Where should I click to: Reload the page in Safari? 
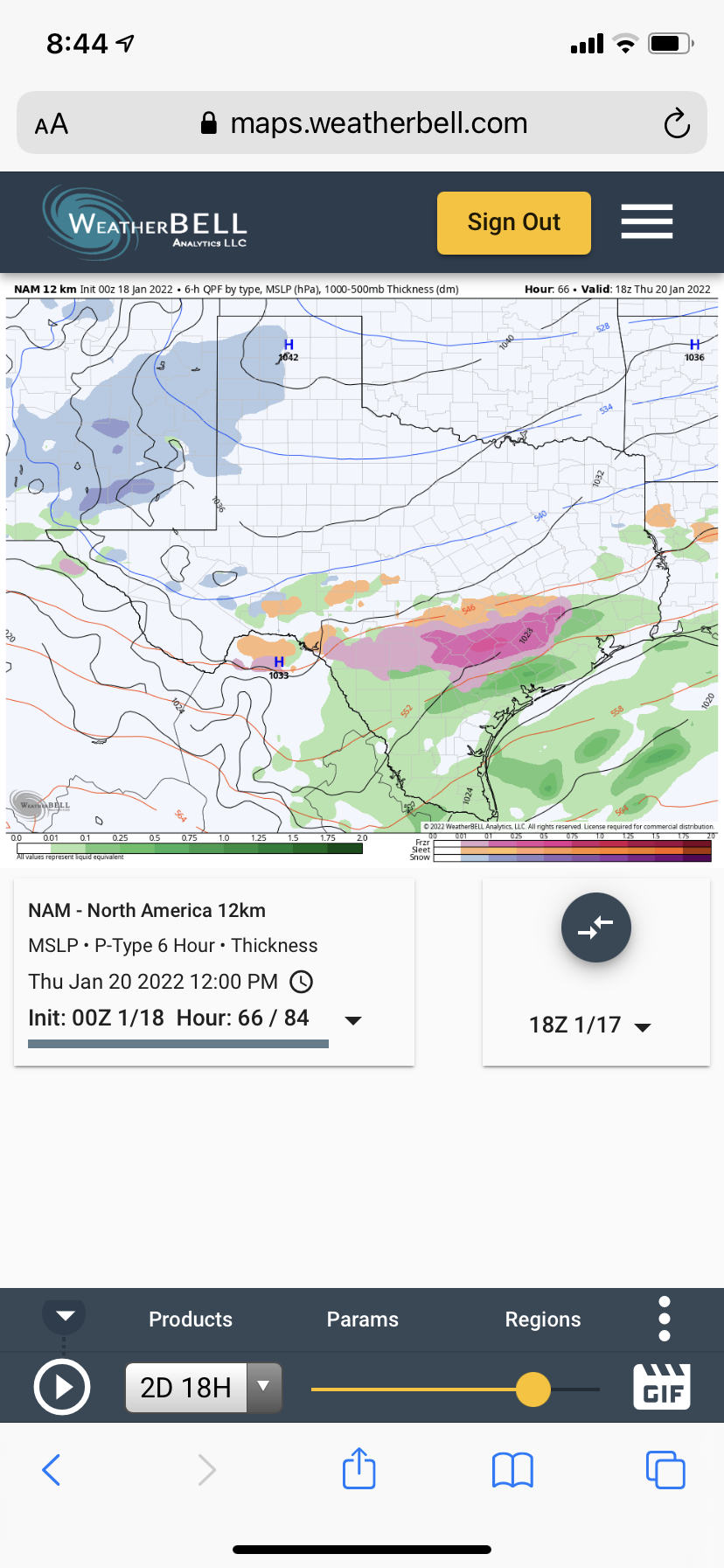pos(676,123)
